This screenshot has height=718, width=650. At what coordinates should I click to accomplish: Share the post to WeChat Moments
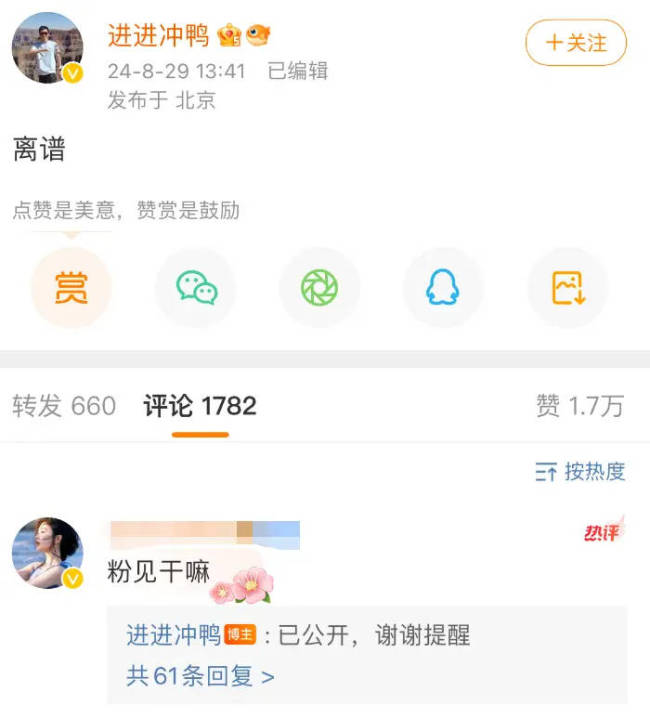tap(320, 288)
